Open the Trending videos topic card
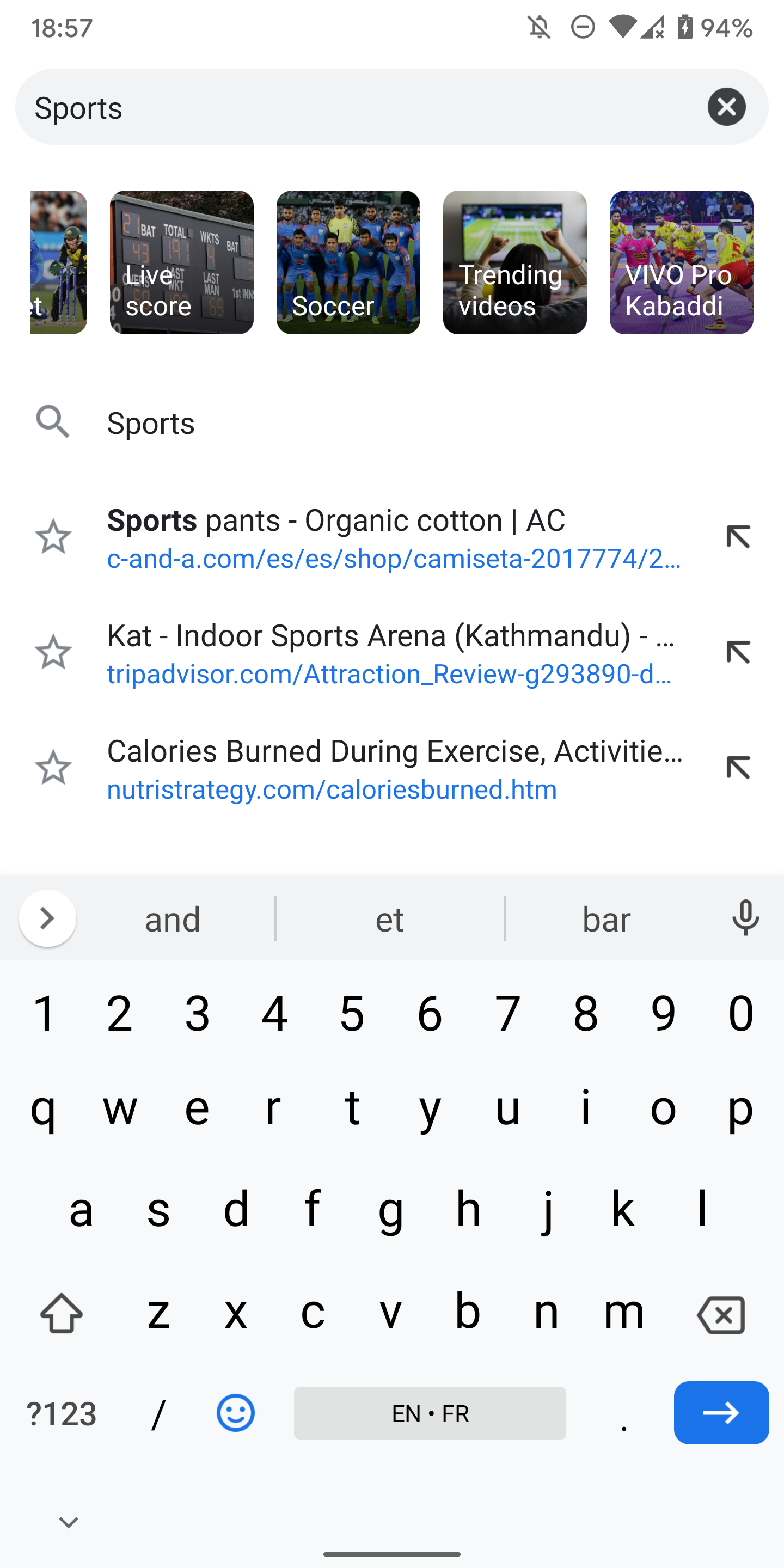This screenshot has height=1568, width=784. pos(514,262)
